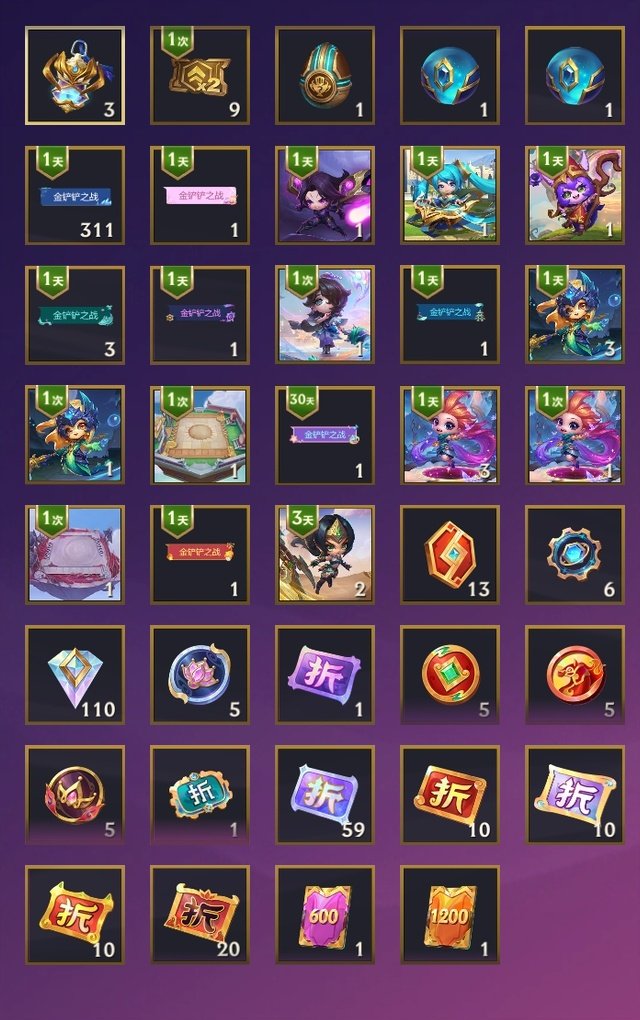Viewport: 640px width, 1020px height.
Task: Select the pink 金铲铲之战 banner item
Action: pos(200,196)
